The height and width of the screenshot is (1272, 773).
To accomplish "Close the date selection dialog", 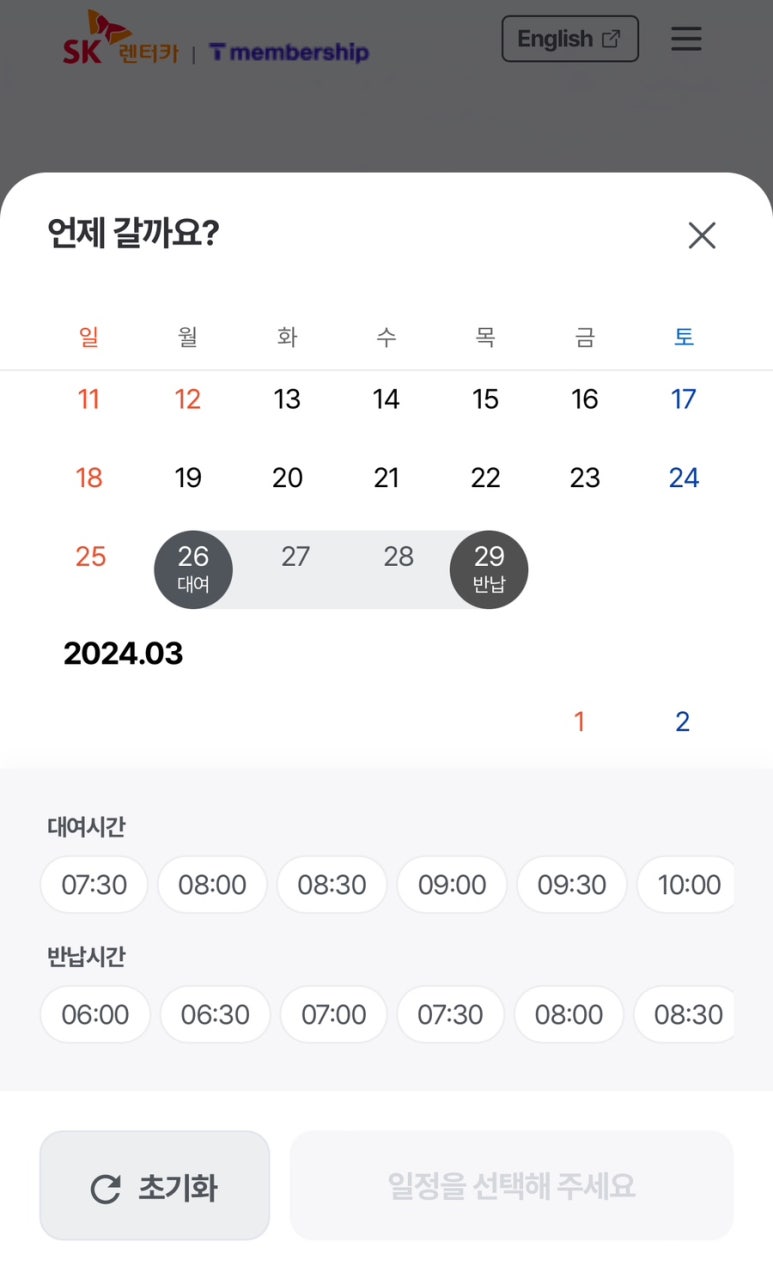I will point(702,236).
